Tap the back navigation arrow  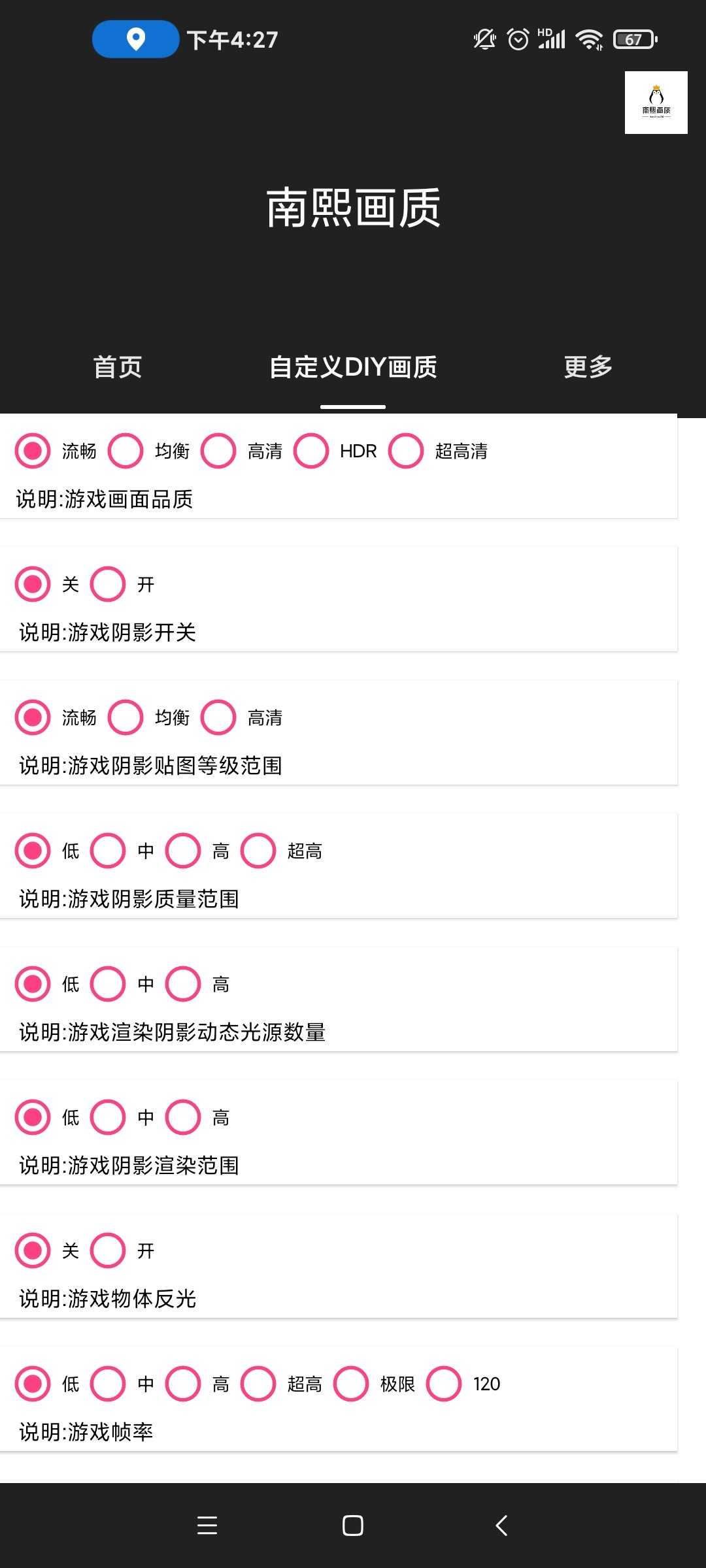499,1526
